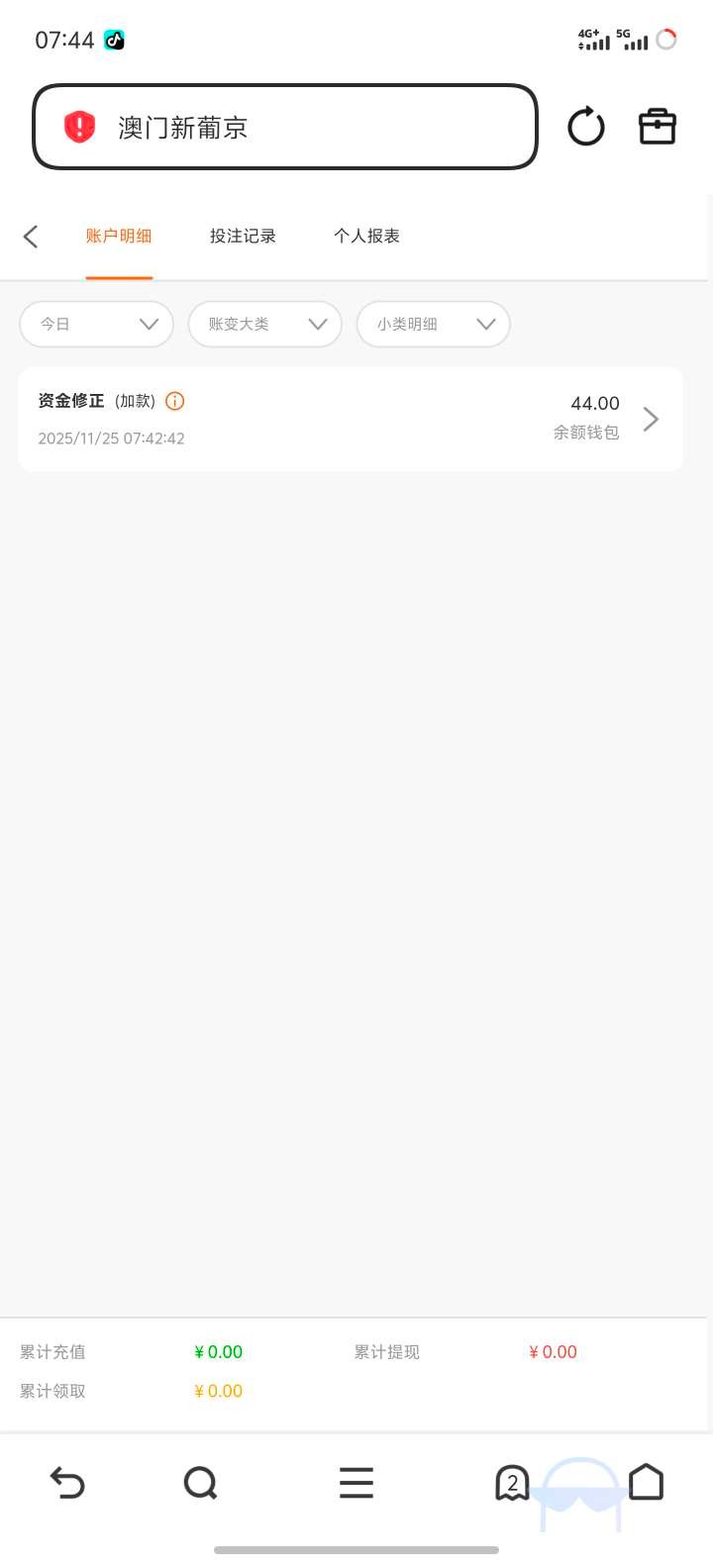Go back using the left arrow
713x1568 pixels.
coord(31,236)
